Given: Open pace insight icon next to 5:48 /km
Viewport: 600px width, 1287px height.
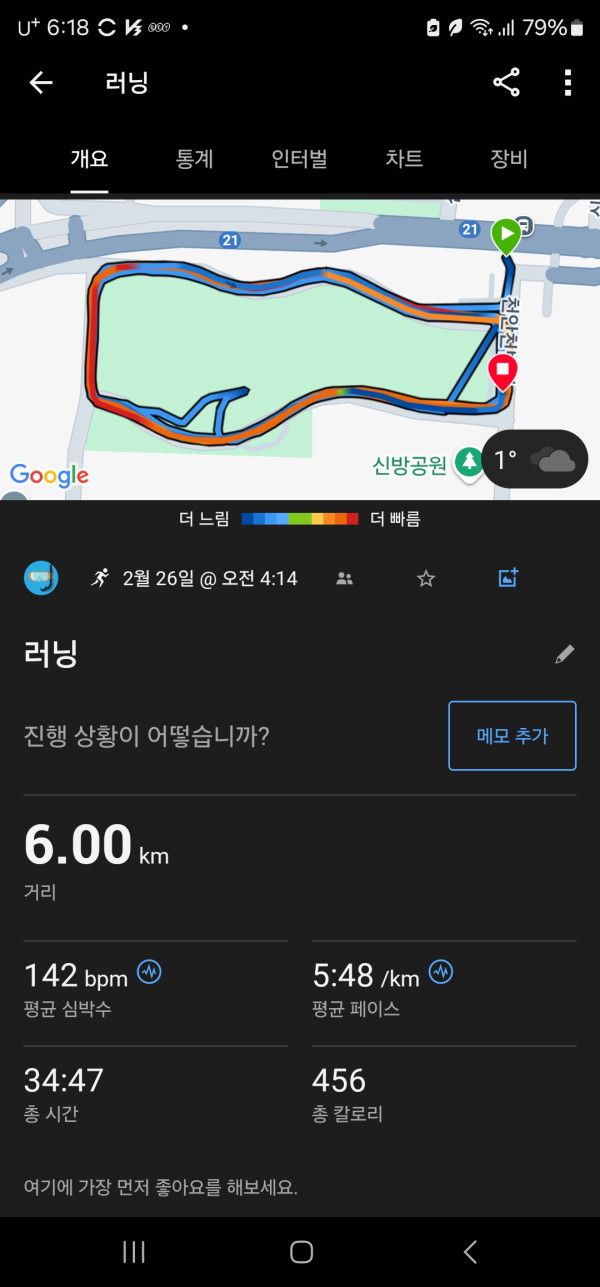Looking at the screenshot, I should 440,971.
